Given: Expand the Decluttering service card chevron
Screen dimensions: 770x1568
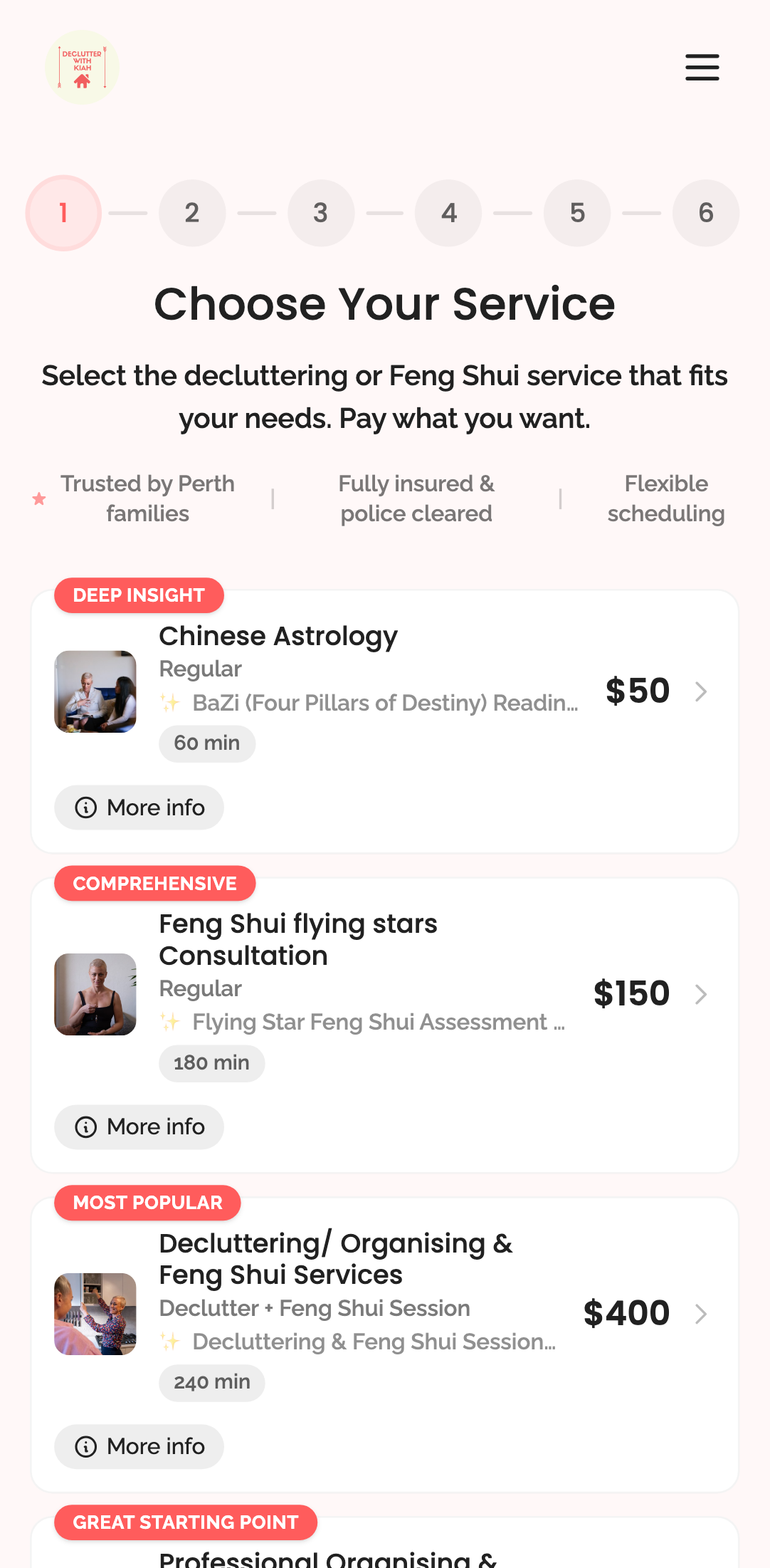Looking at the screenshot, I should click(702, 1313).
